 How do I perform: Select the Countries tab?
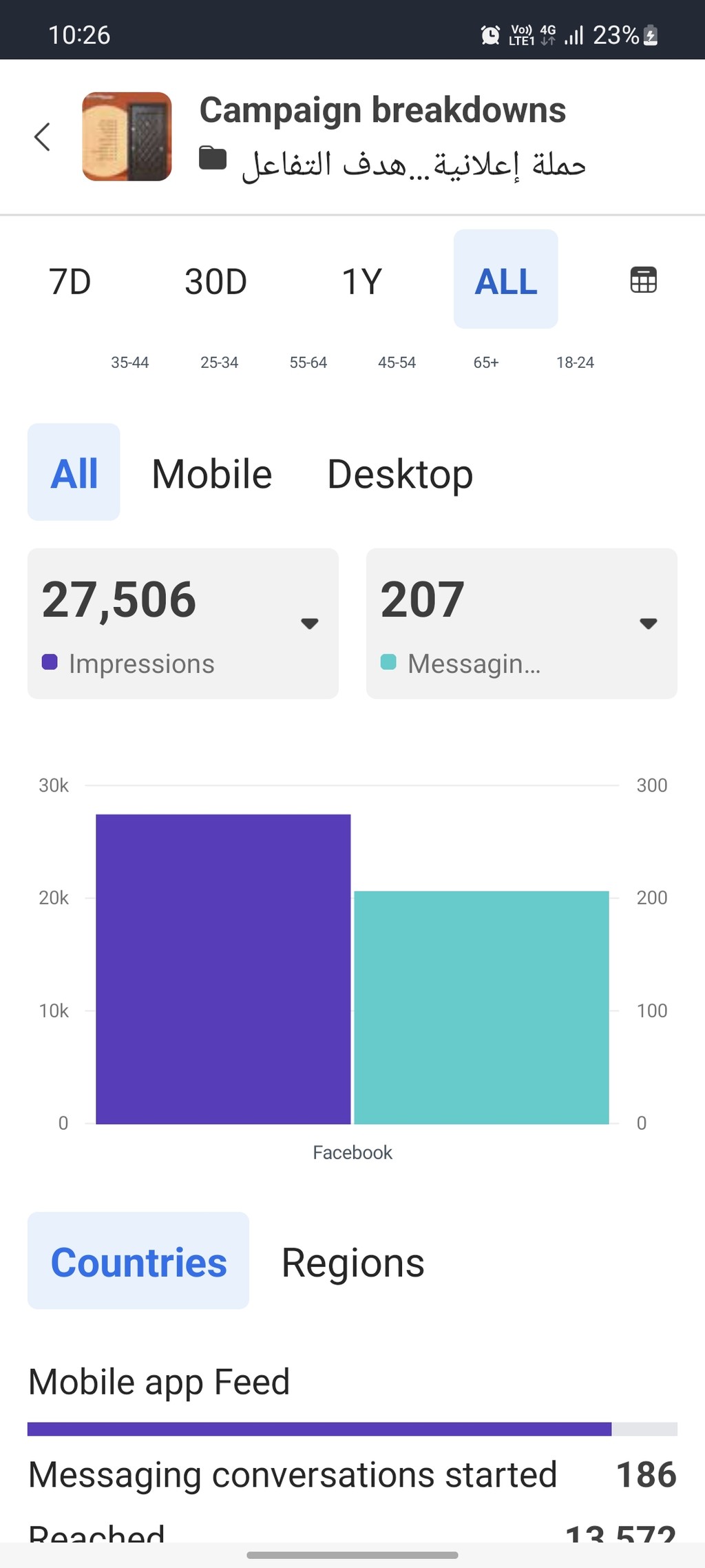[x=138, y=1261]
